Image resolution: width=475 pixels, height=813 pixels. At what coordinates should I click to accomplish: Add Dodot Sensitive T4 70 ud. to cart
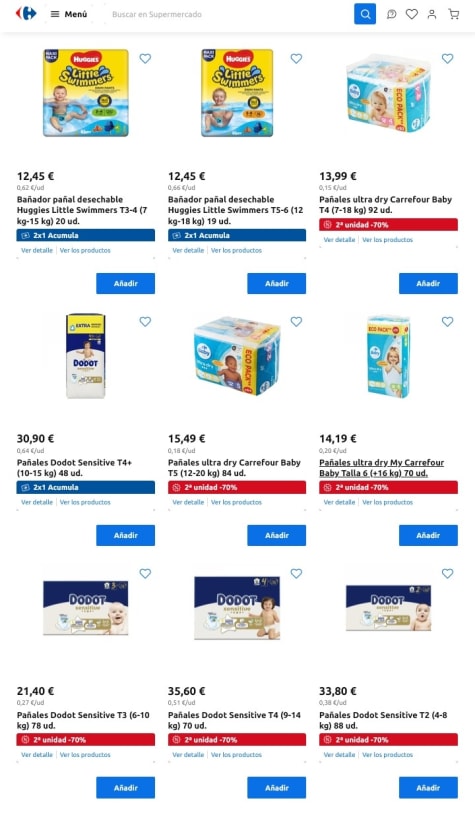tap(276, 788)
